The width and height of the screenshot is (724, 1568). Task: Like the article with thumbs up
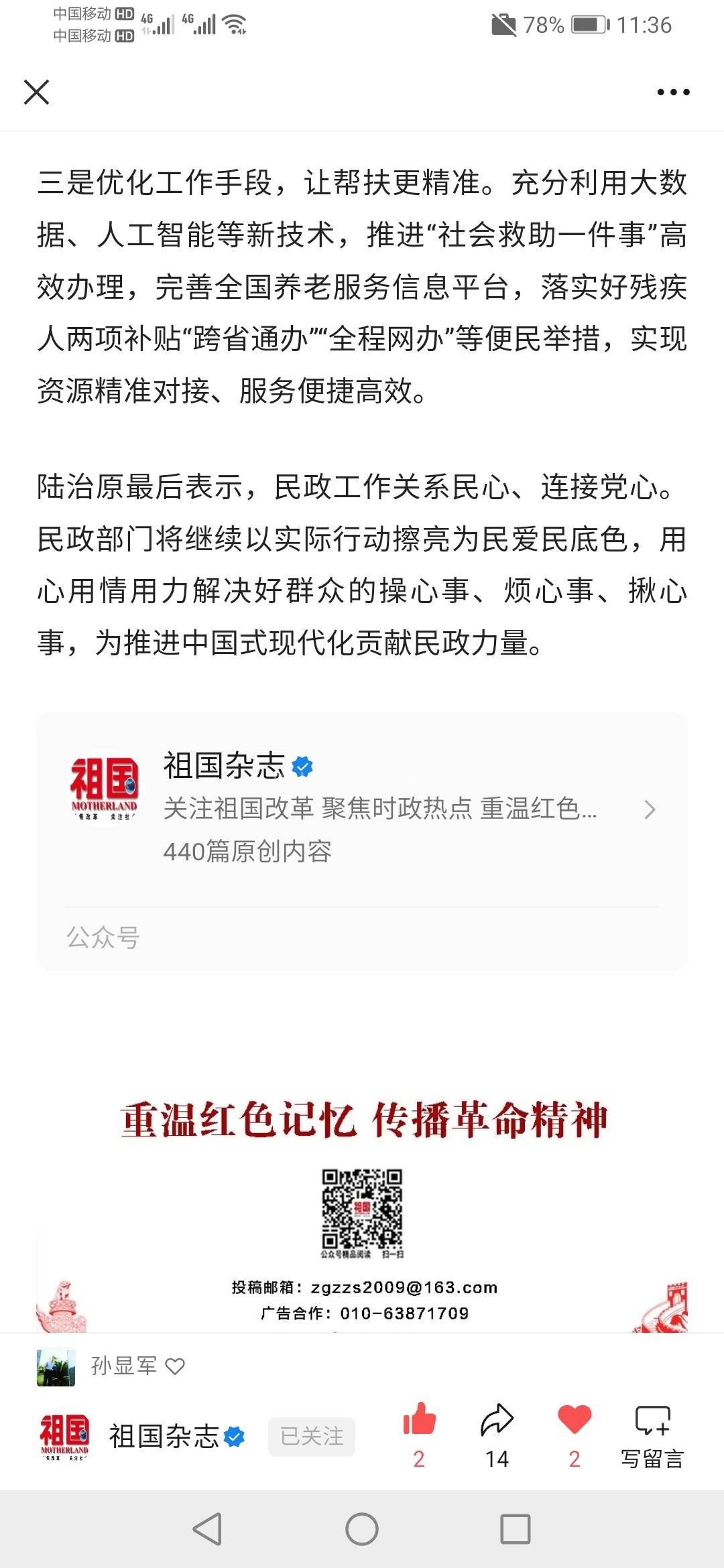(420, 1421)
